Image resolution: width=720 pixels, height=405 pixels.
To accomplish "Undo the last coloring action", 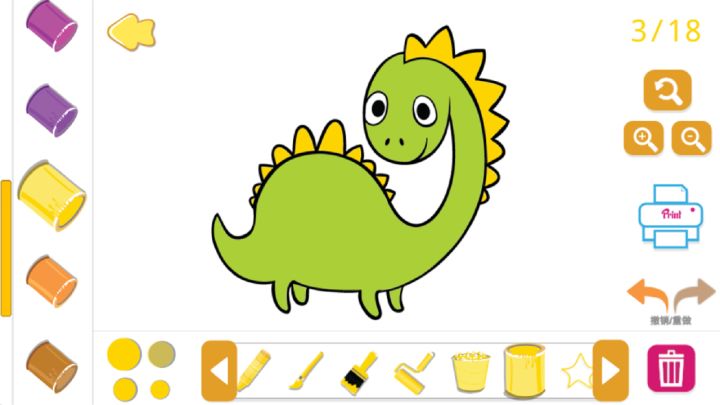I will click(647, 295).
